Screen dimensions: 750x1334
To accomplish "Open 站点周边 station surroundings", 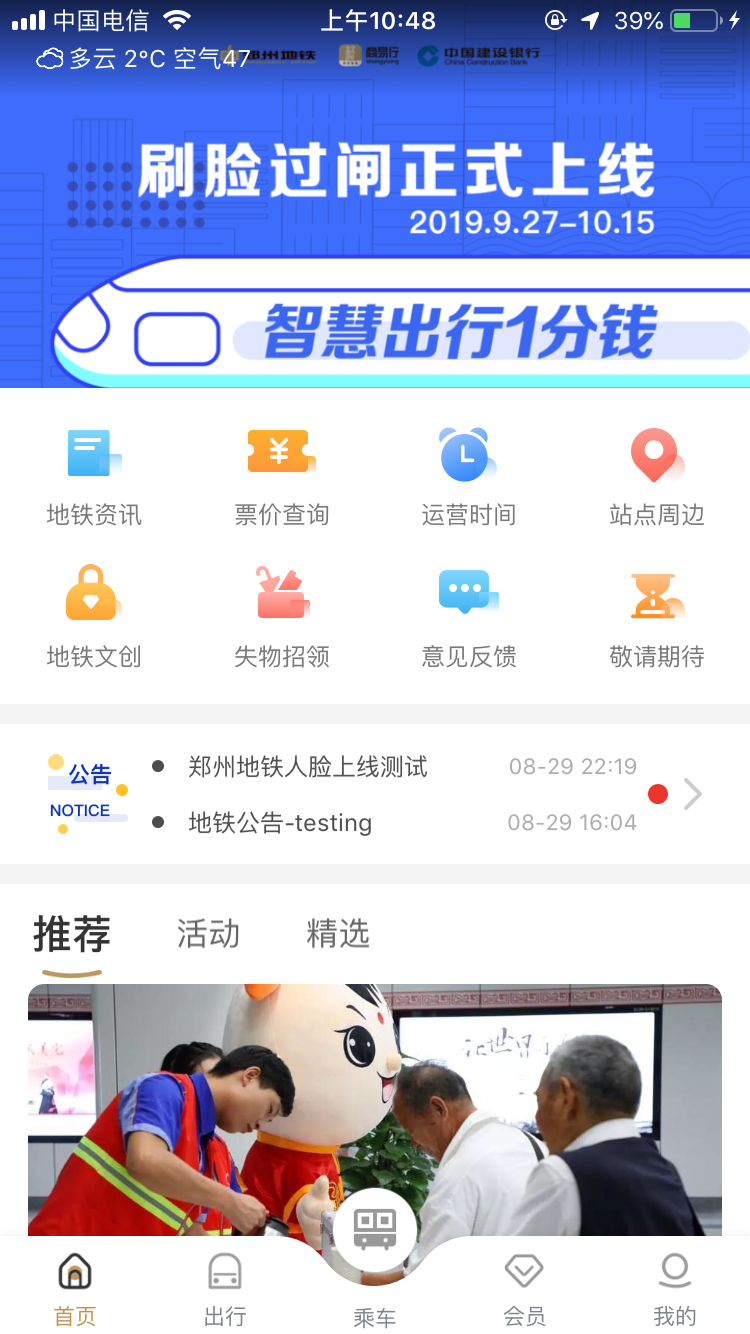I will tap(656, 475).
